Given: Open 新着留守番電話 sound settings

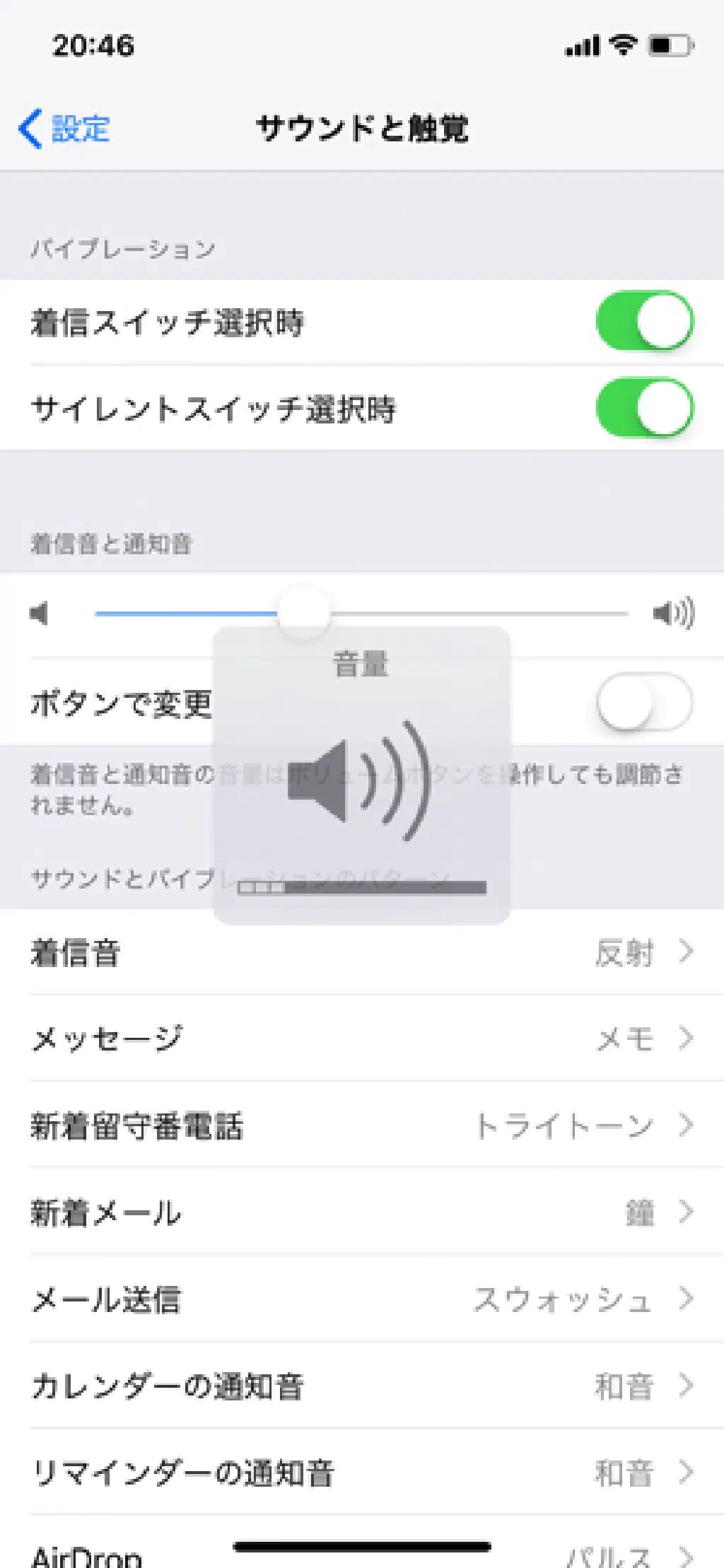Looking at the screenshot, I should pos(362,1125).
